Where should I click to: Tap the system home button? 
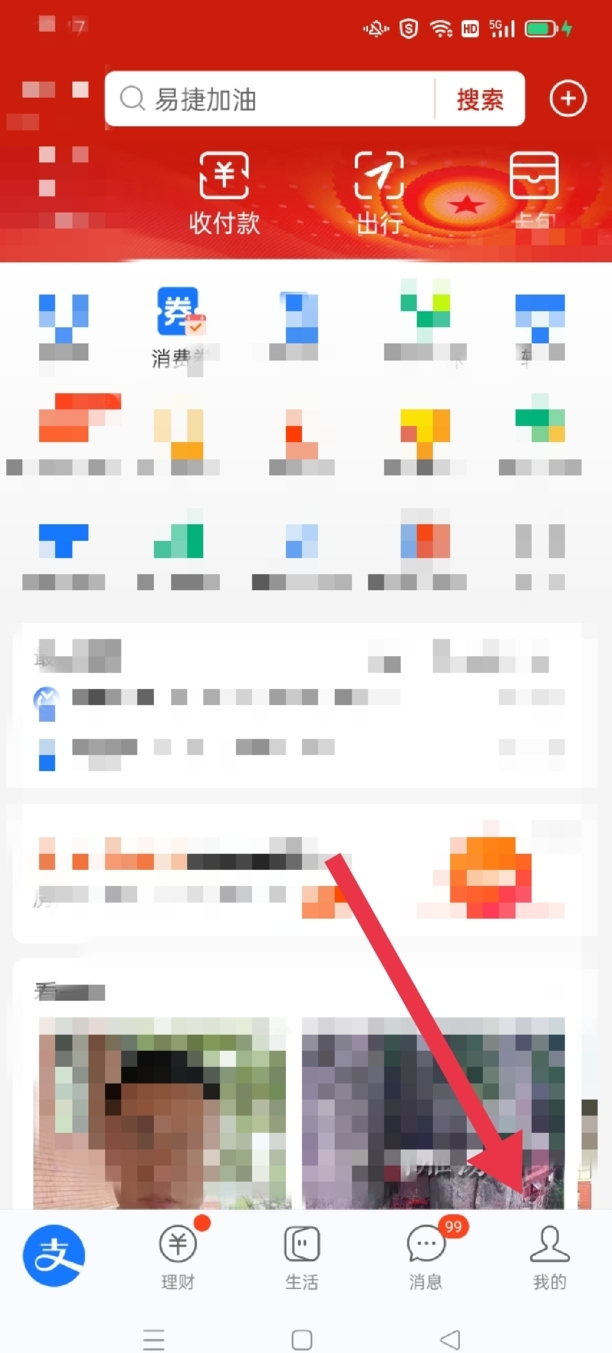pos(302,1339)
